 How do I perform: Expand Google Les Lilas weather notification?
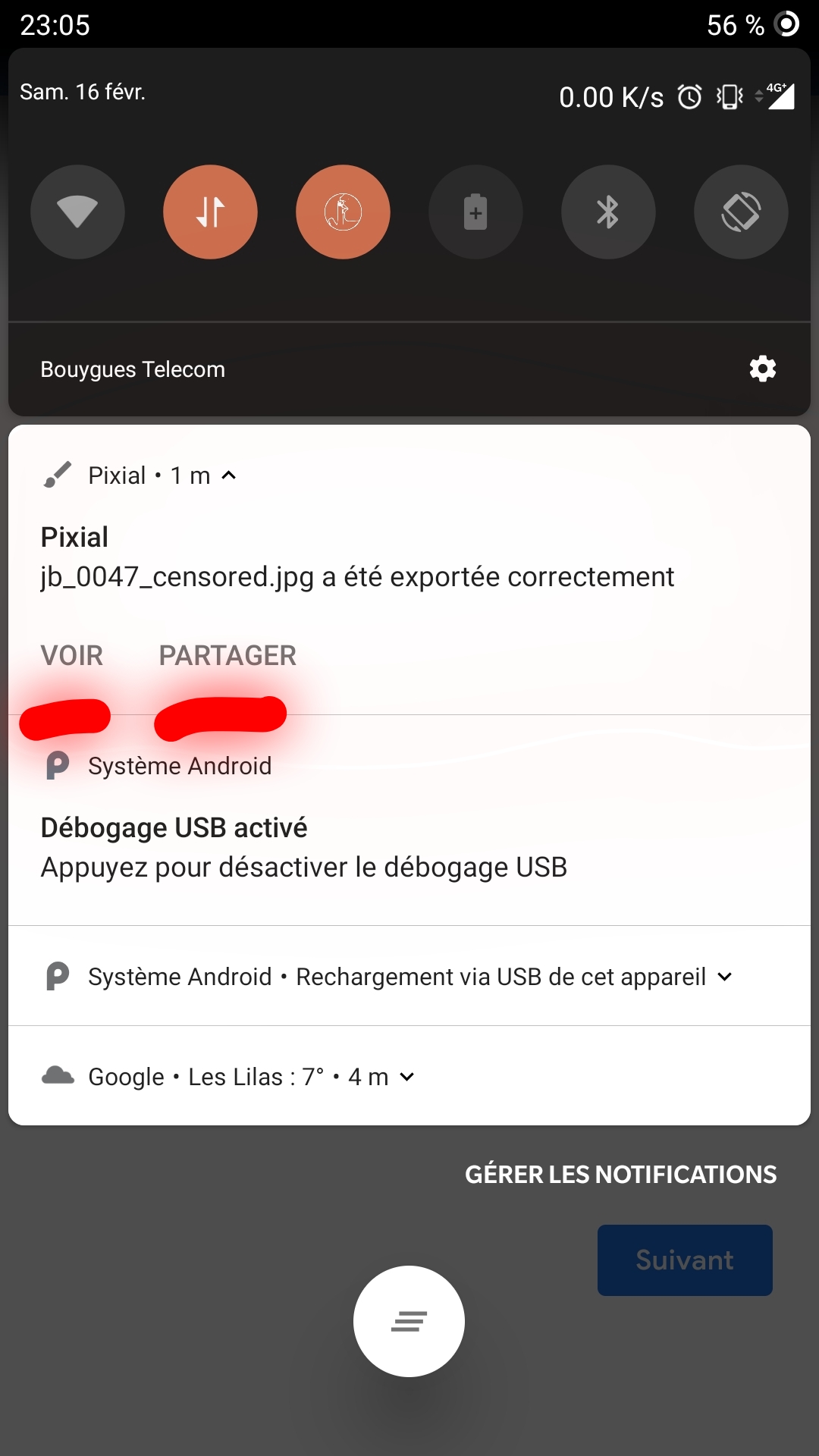pos(407,1077)
